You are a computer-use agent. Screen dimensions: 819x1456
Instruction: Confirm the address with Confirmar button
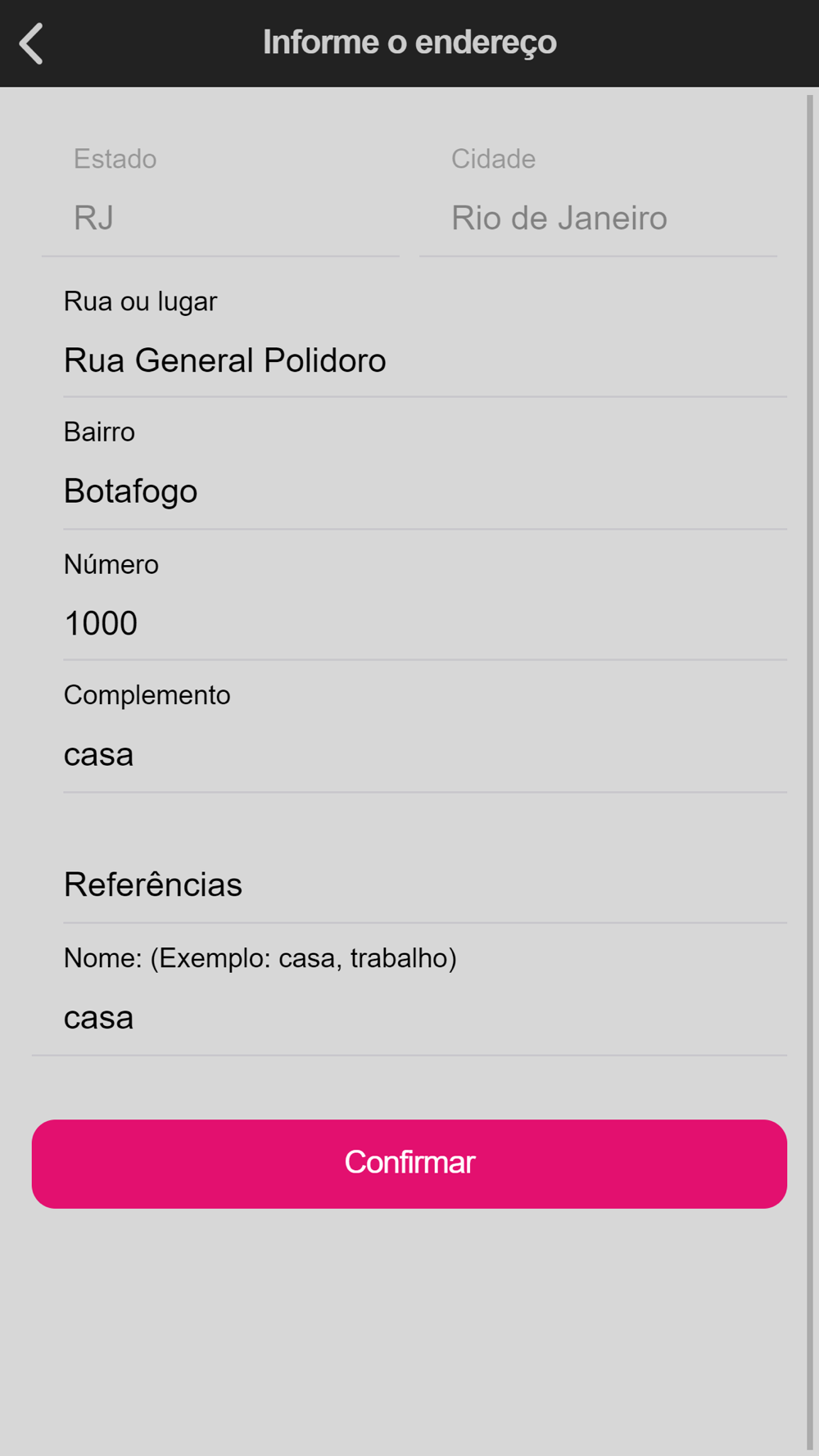409,1164
